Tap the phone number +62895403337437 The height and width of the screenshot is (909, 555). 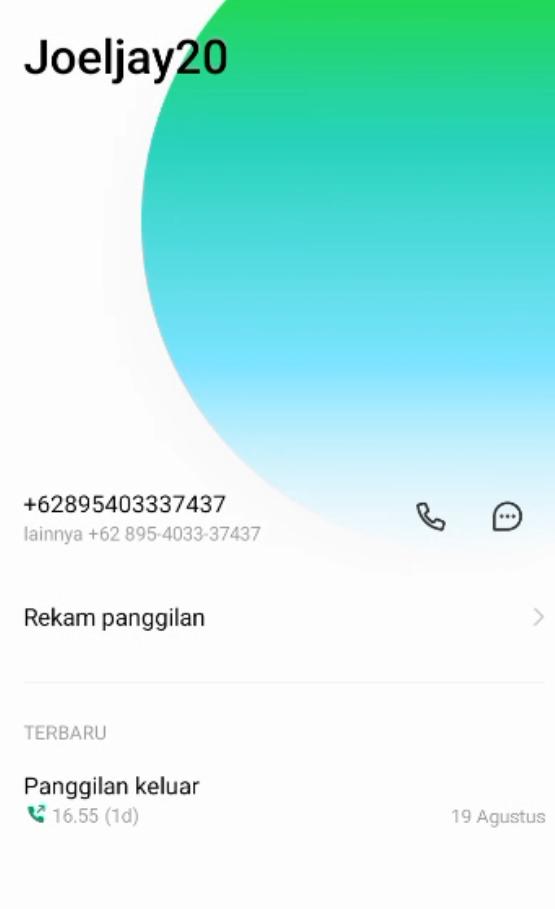coord(124,504)
